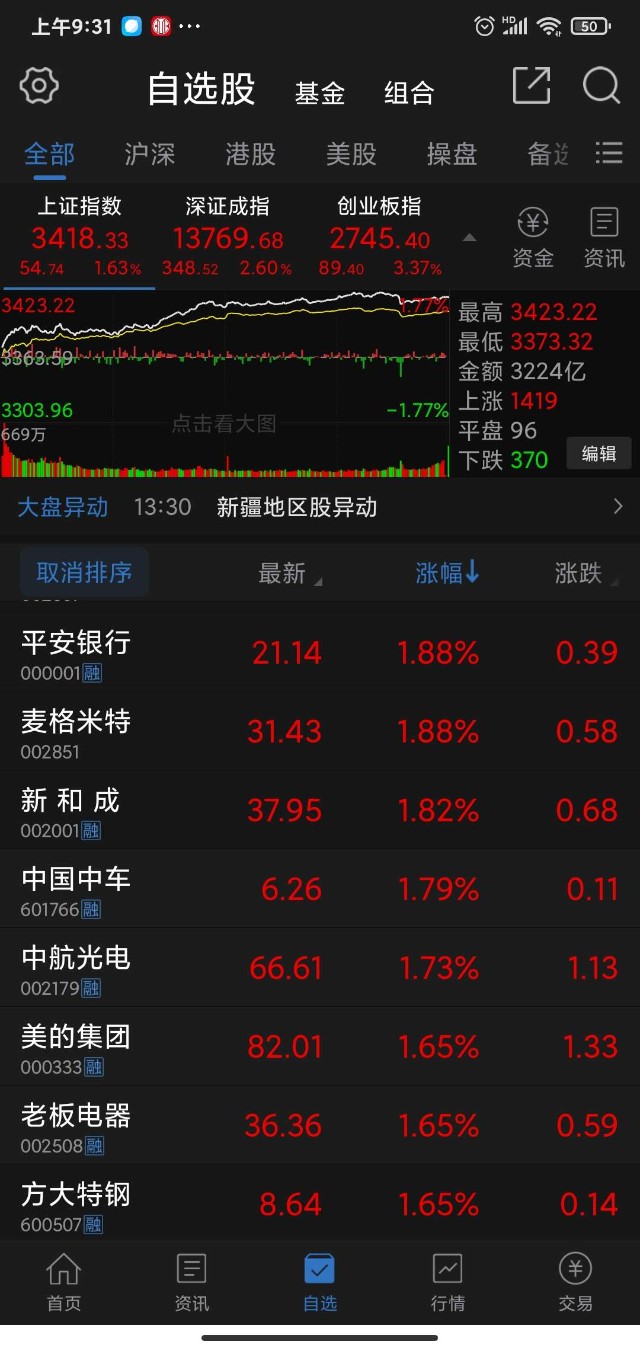This screenshot has width=640, height=1351.
Task: Open the share icon in header
Action: pyautogui.click(x=531, y=86)
